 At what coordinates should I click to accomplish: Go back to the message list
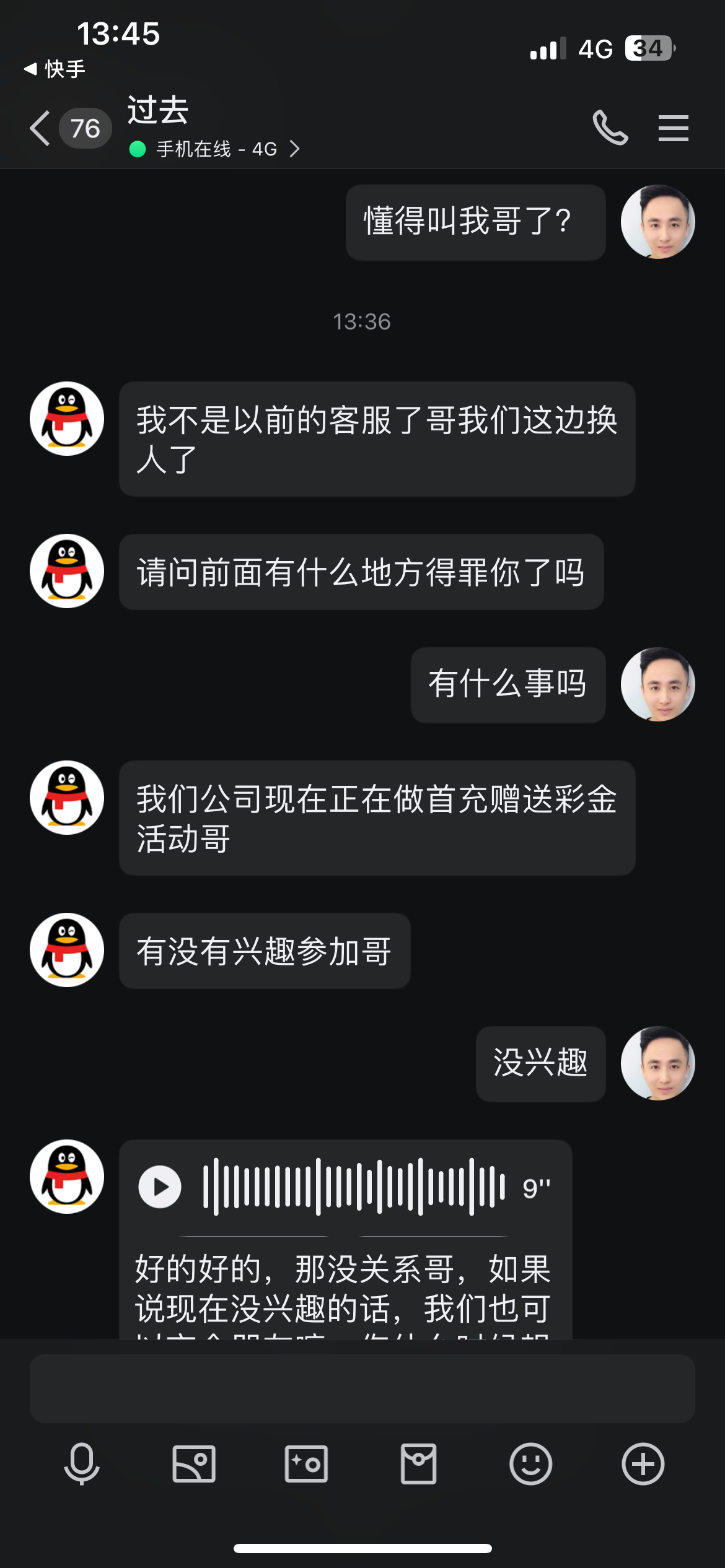[x=41, y=129]
